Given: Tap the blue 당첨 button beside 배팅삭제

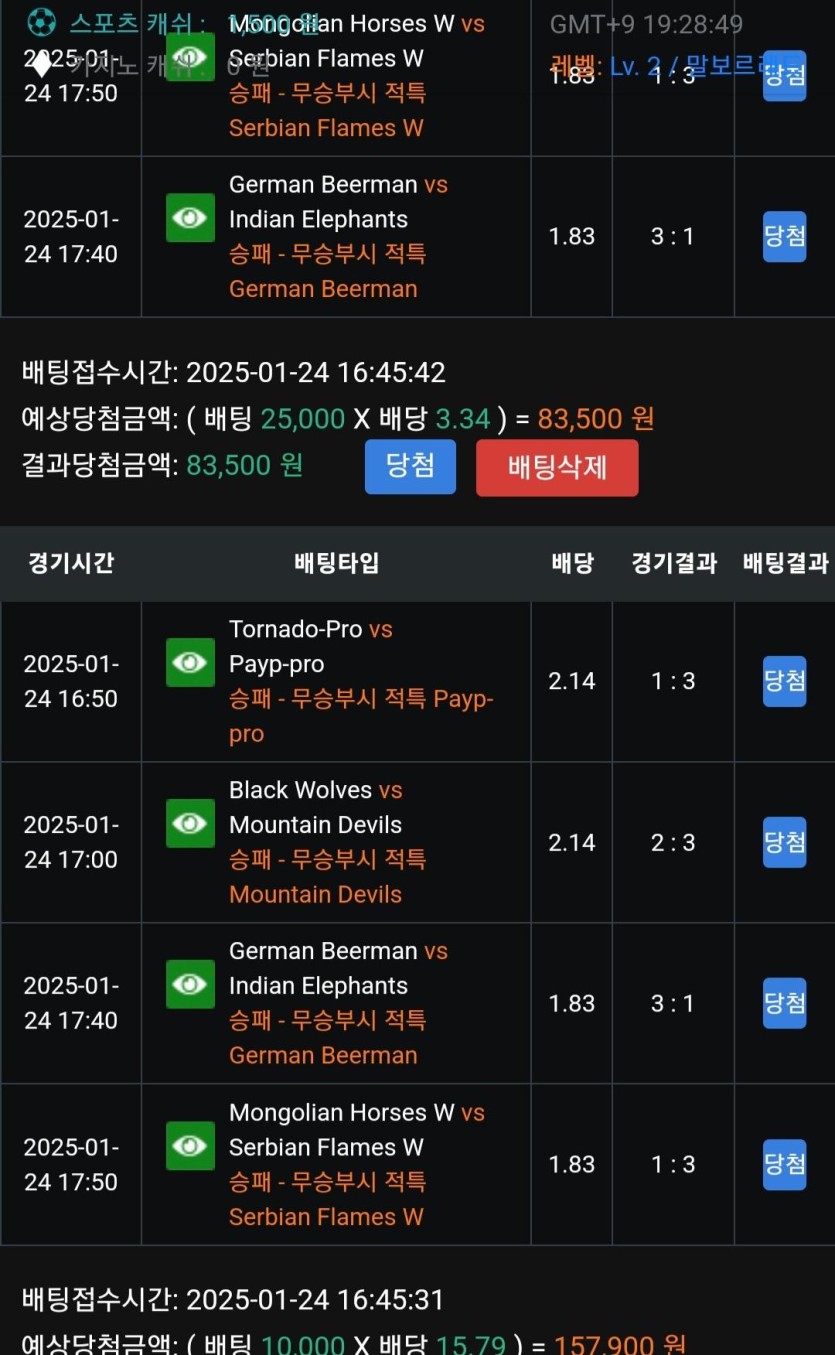Looking at the screenshot, I should click(410, 466).
